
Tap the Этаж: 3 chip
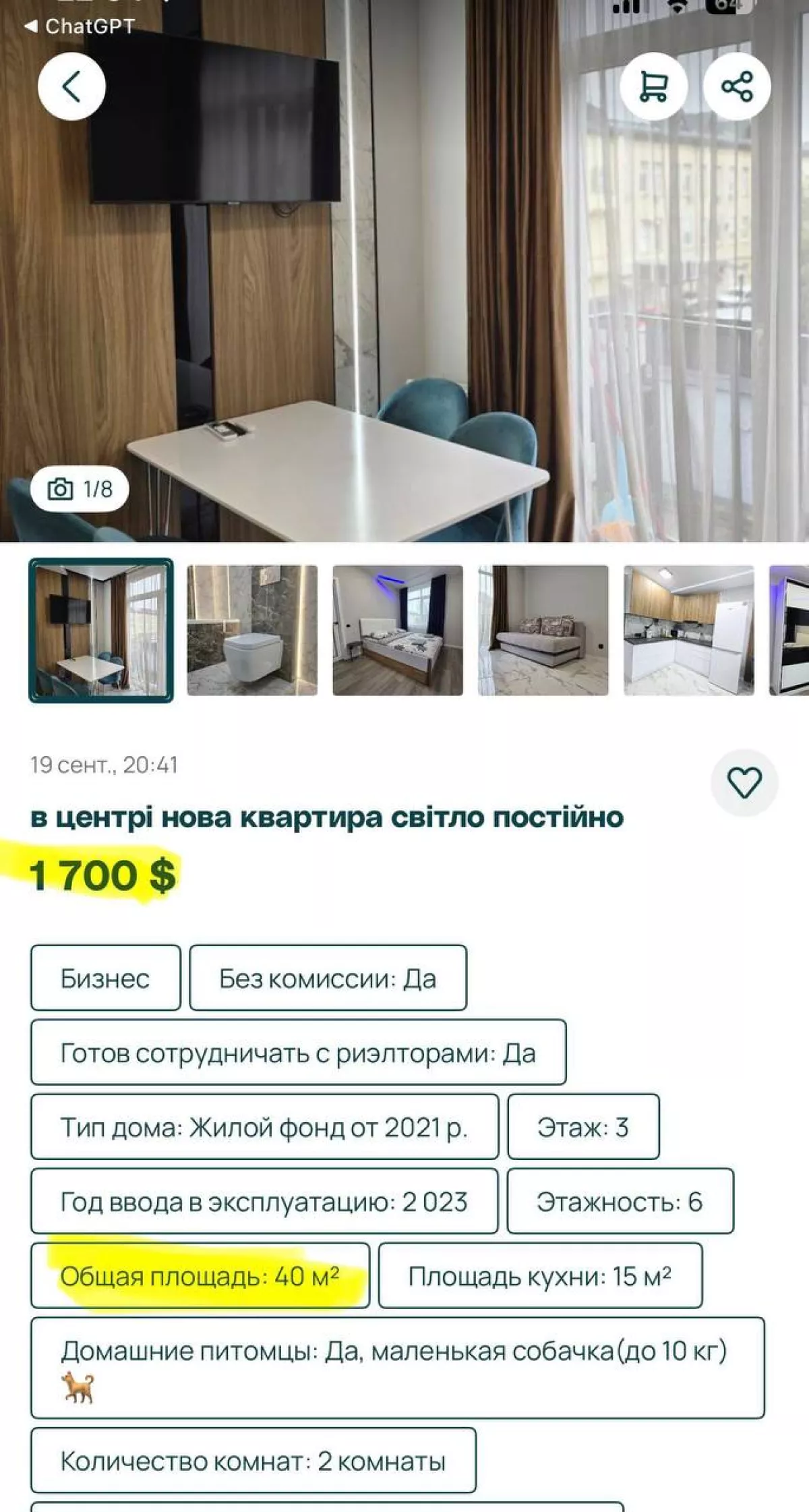pos(584,1127)
